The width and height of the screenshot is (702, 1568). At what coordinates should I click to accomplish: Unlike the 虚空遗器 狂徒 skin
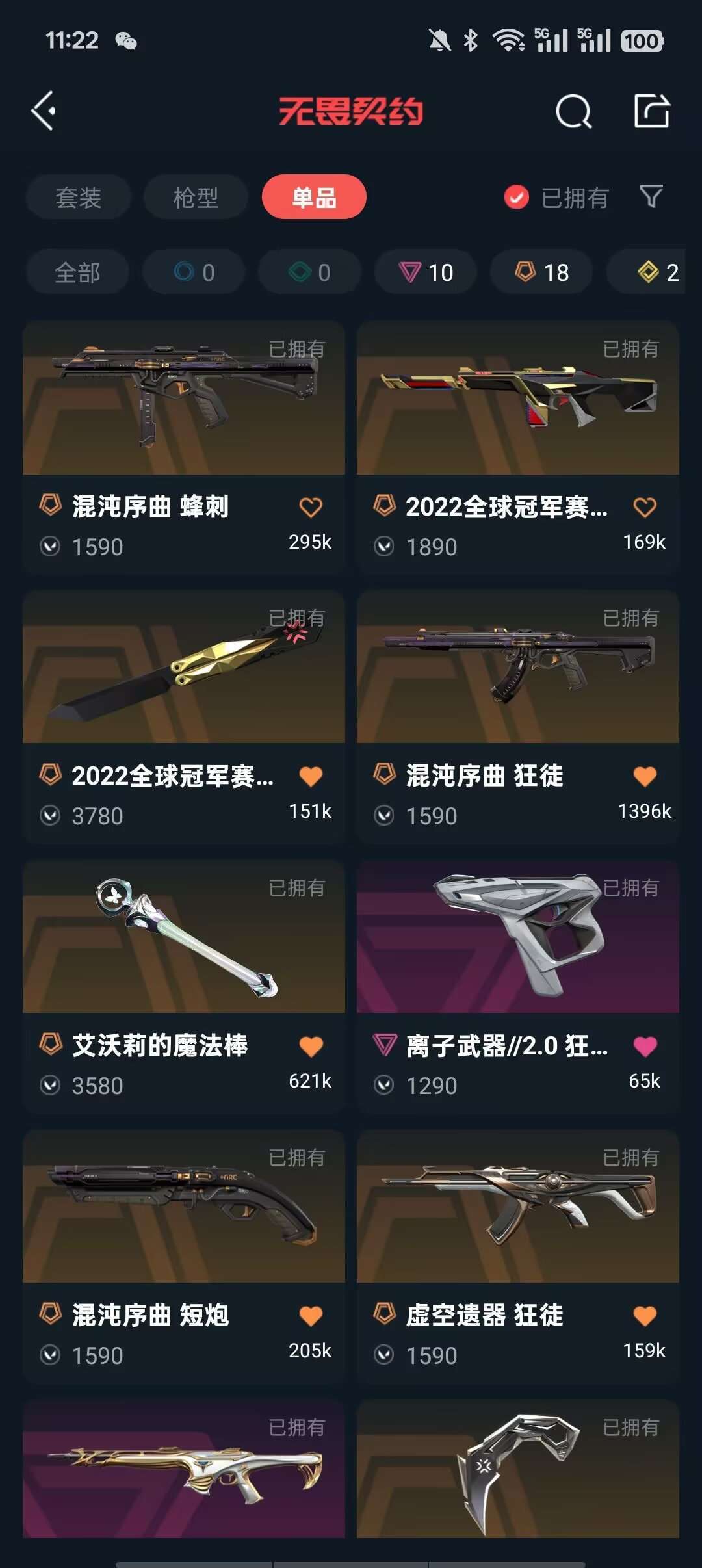(645, 1316)
